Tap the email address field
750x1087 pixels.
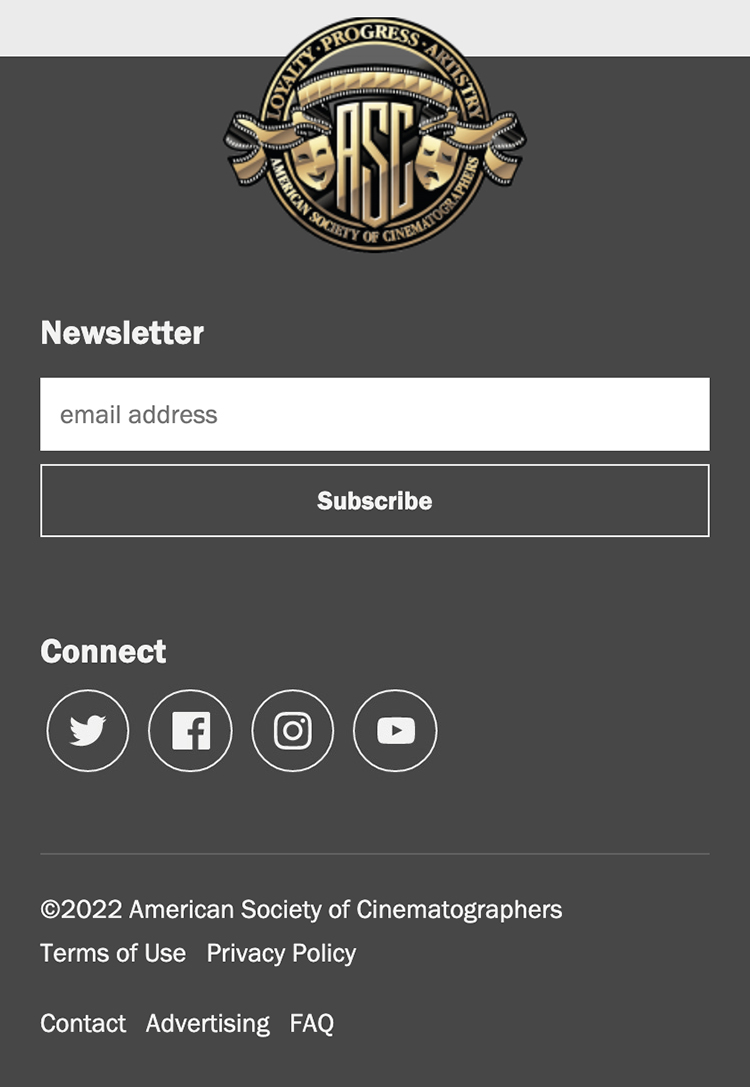tap(374, 414)
